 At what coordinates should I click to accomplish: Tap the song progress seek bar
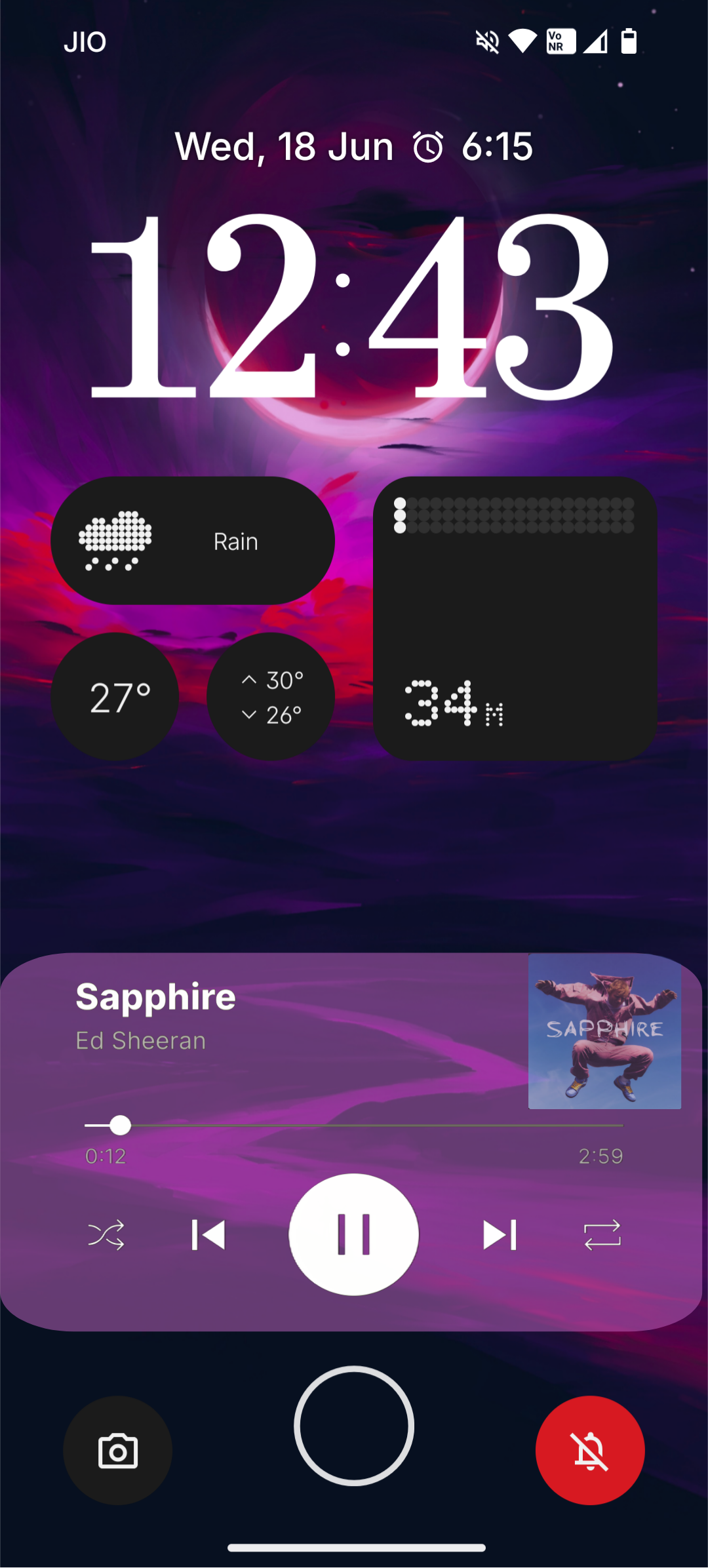pyautogui.click(x=354, y=1126)
